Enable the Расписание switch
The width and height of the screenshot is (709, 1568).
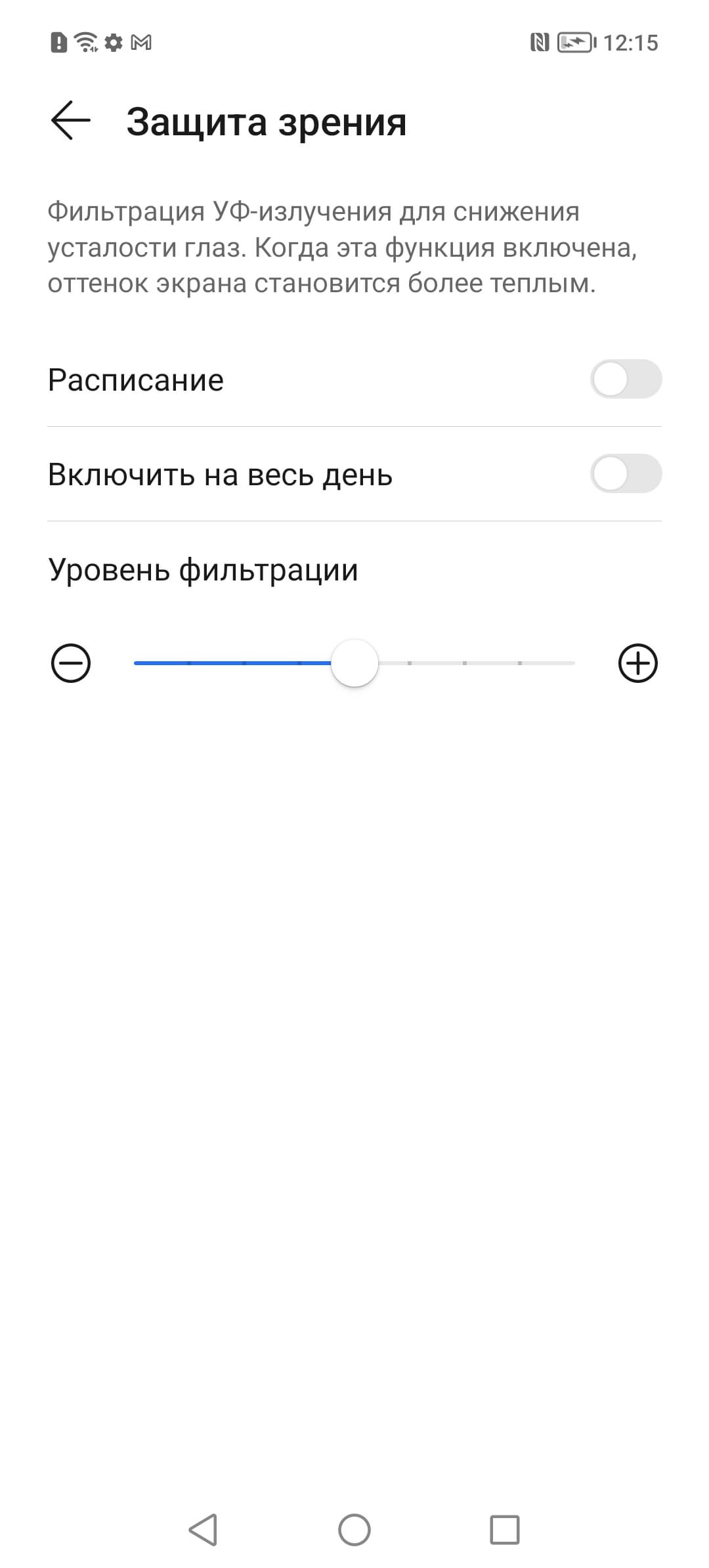pyautogui.click(x=626, y=380)
